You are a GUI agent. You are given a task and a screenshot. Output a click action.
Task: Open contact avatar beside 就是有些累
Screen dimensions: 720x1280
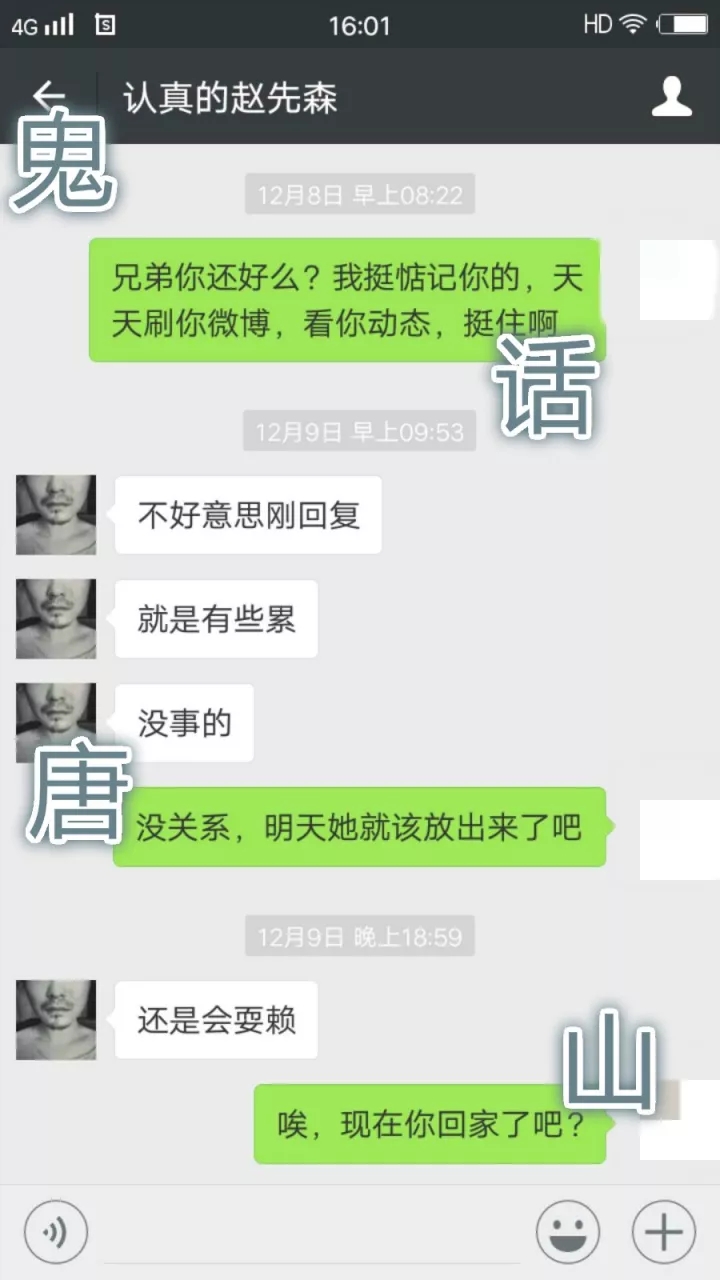coord(56,619)
